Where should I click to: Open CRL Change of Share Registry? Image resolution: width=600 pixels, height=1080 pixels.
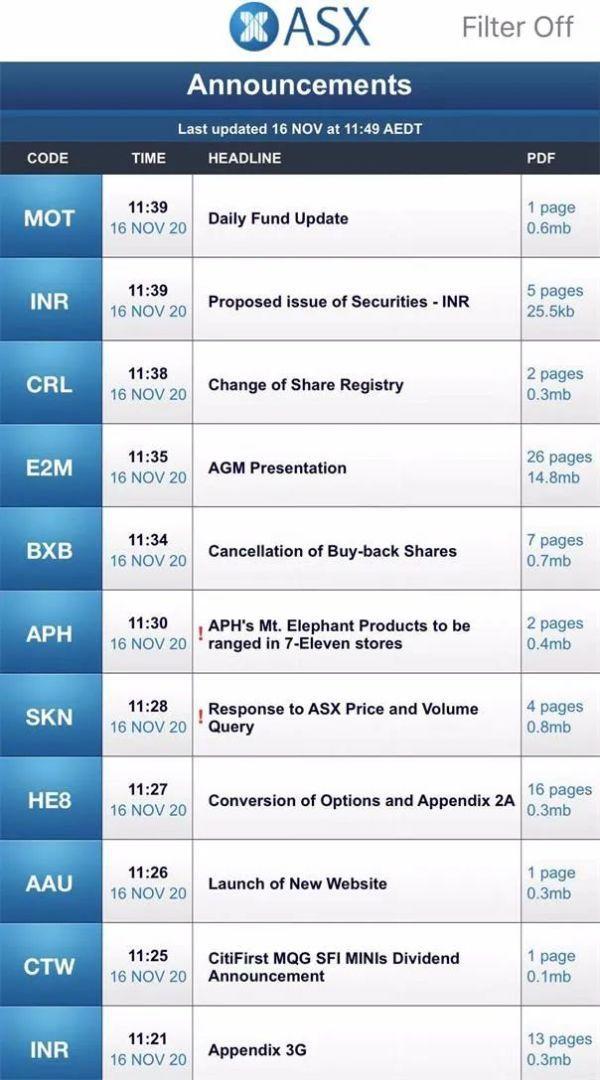[305, 384]
